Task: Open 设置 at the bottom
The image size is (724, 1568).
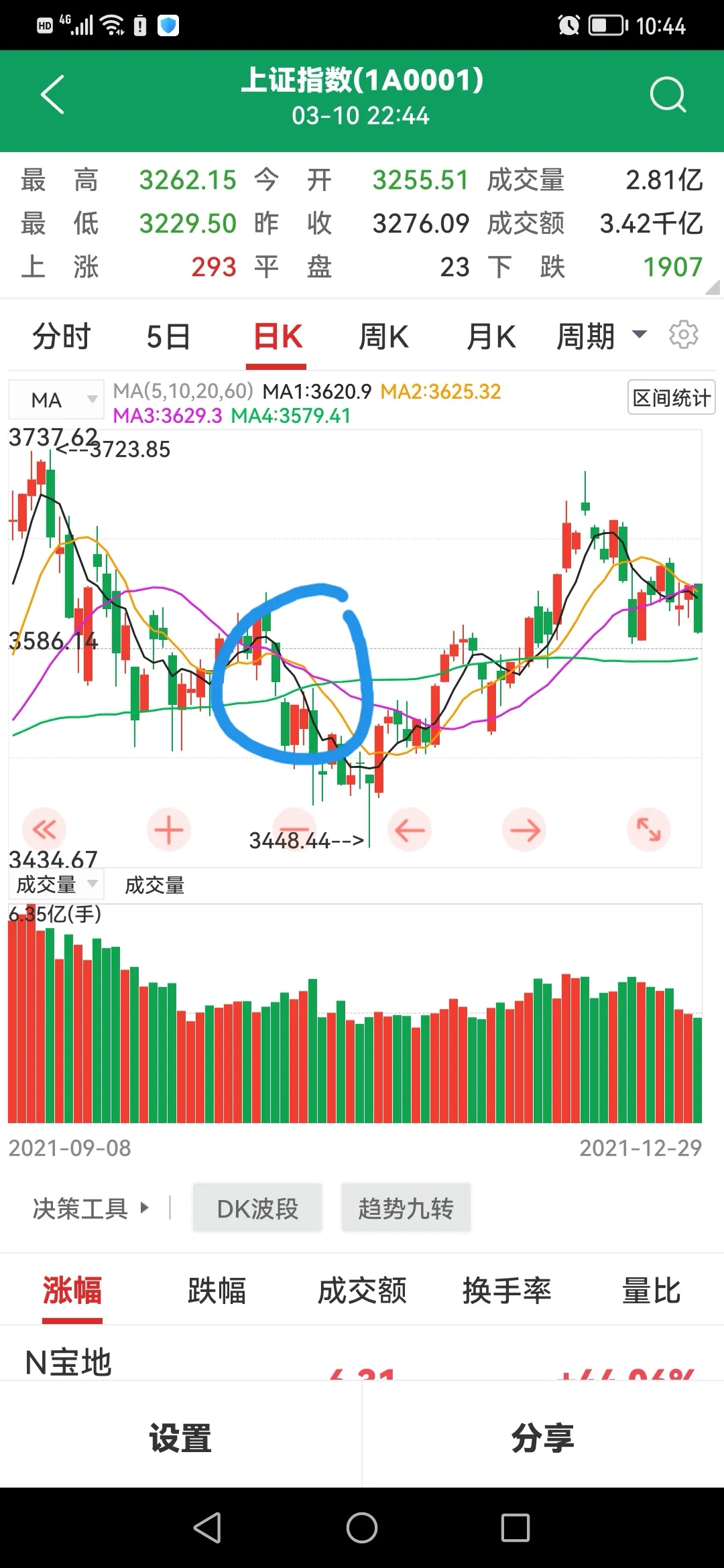Action: tap(180, 1437)
